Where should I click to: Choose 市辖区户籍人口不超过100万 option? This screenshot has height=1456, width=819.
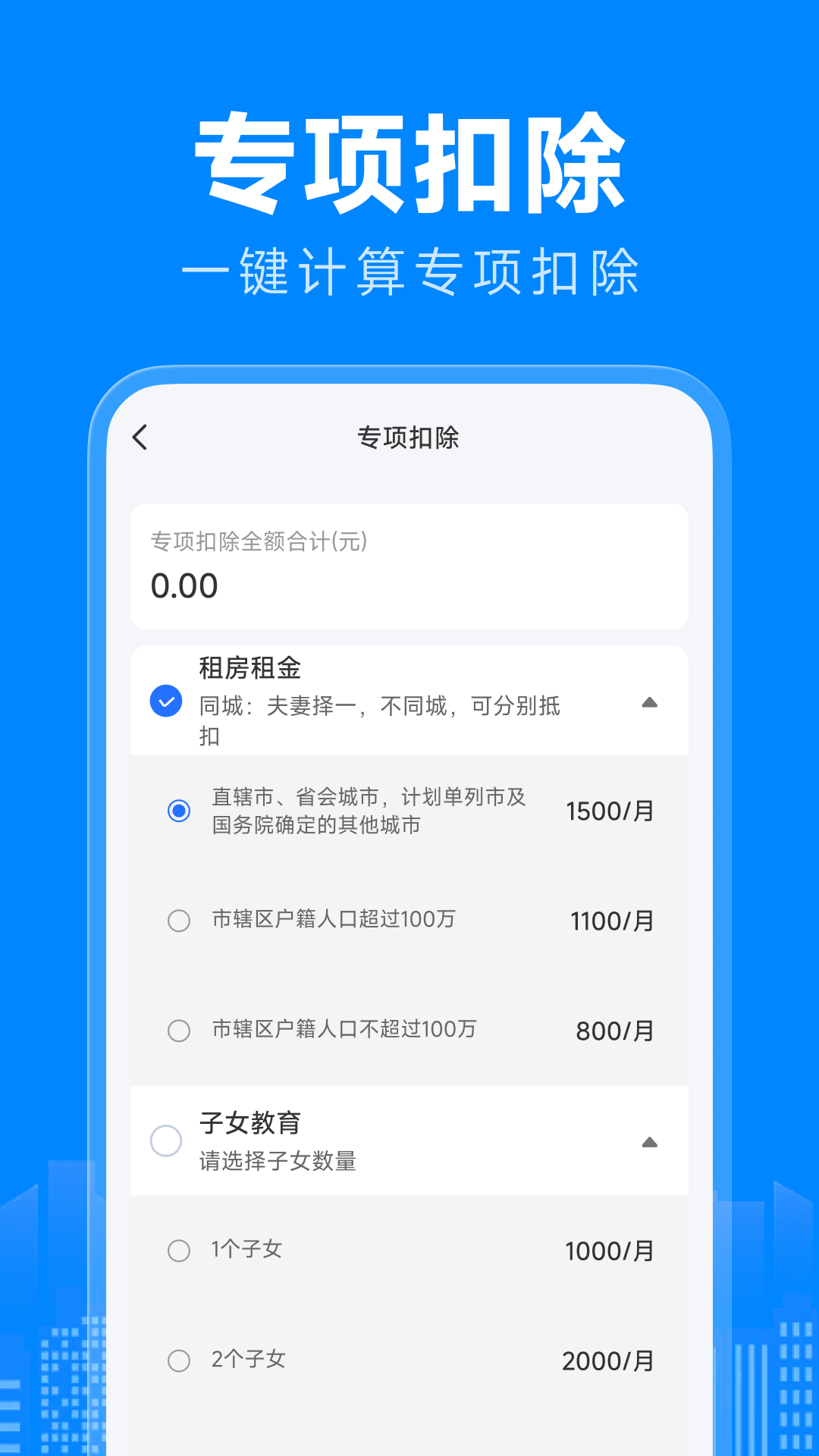(180, 1031)
